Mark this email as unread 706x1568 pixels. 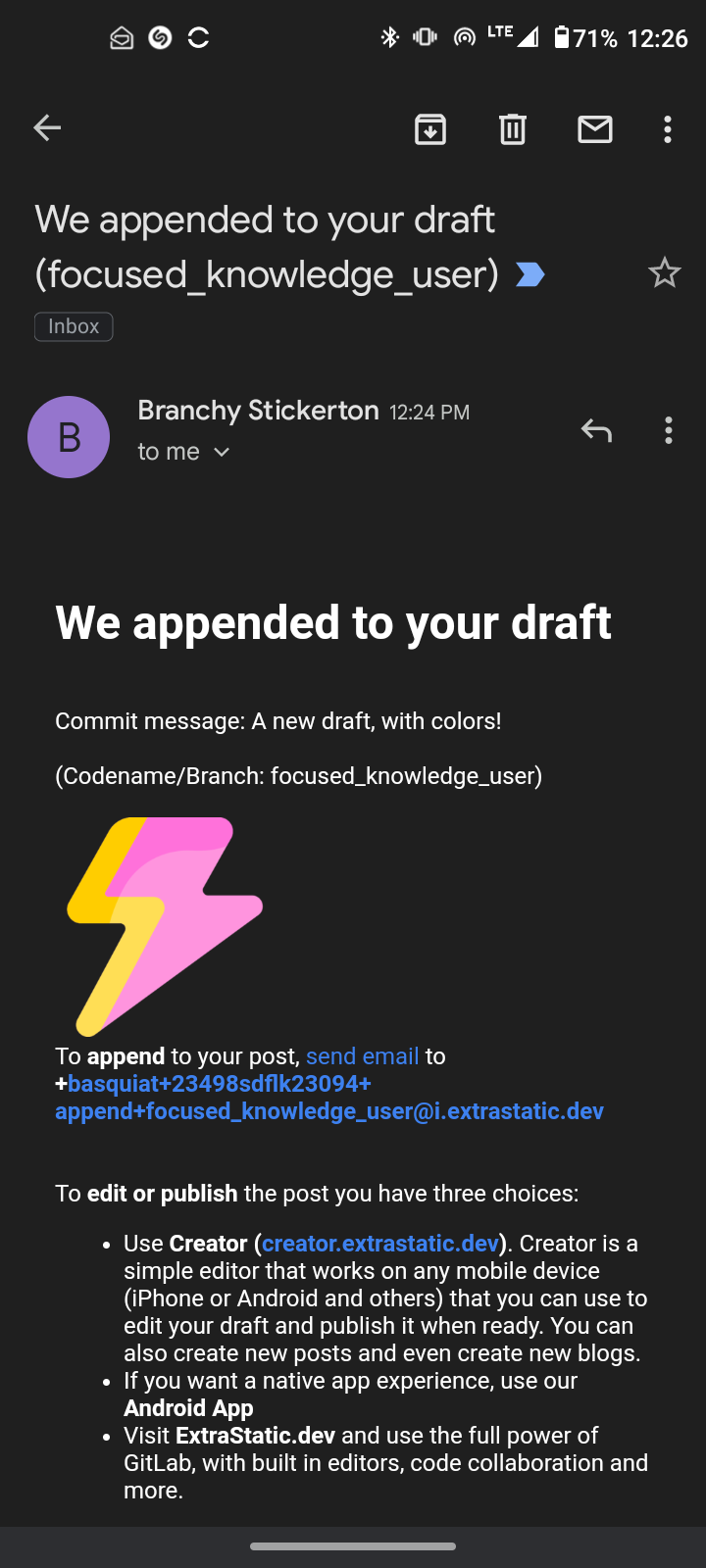[595, 128]
